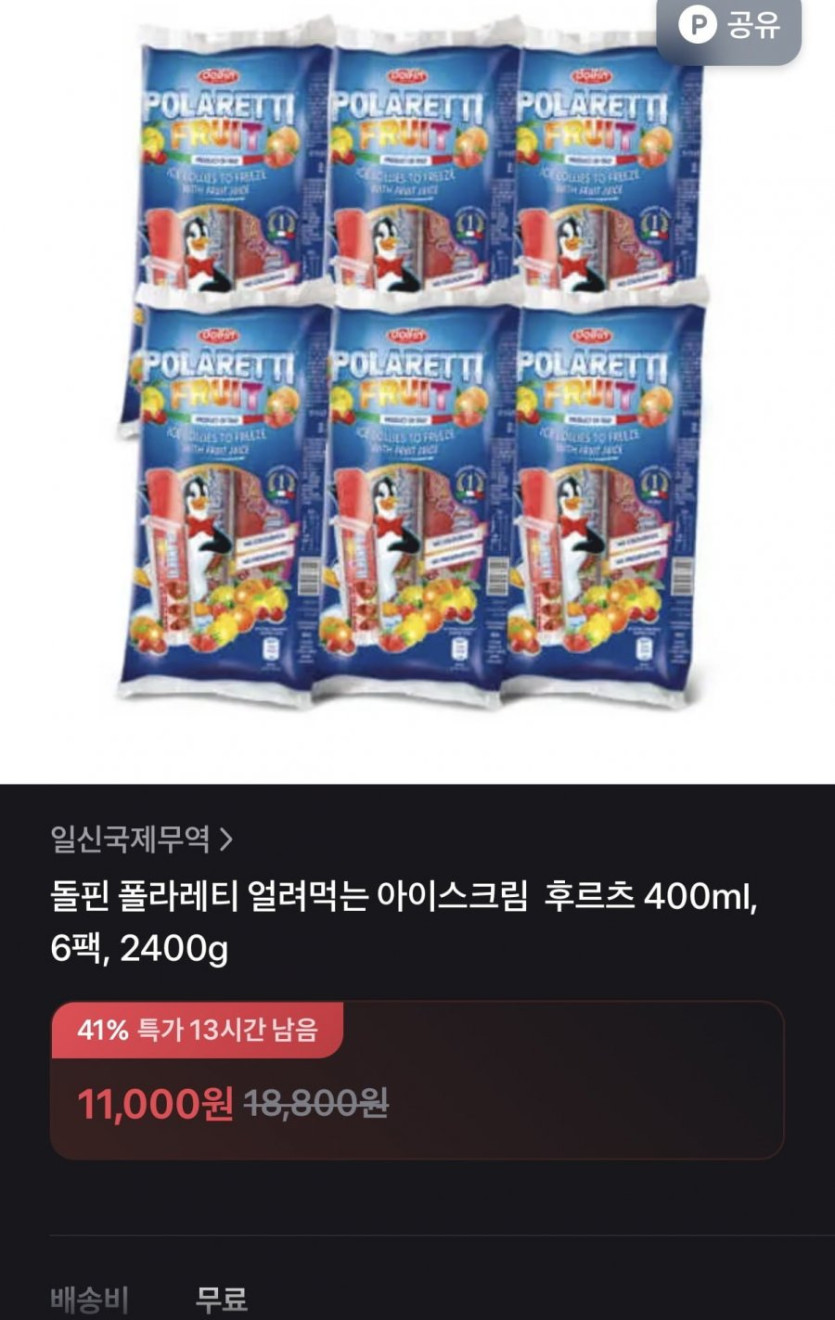This screenshot has height=1320, width=835.
Task: Tap the 공유 share button
Action: point(729,27)
